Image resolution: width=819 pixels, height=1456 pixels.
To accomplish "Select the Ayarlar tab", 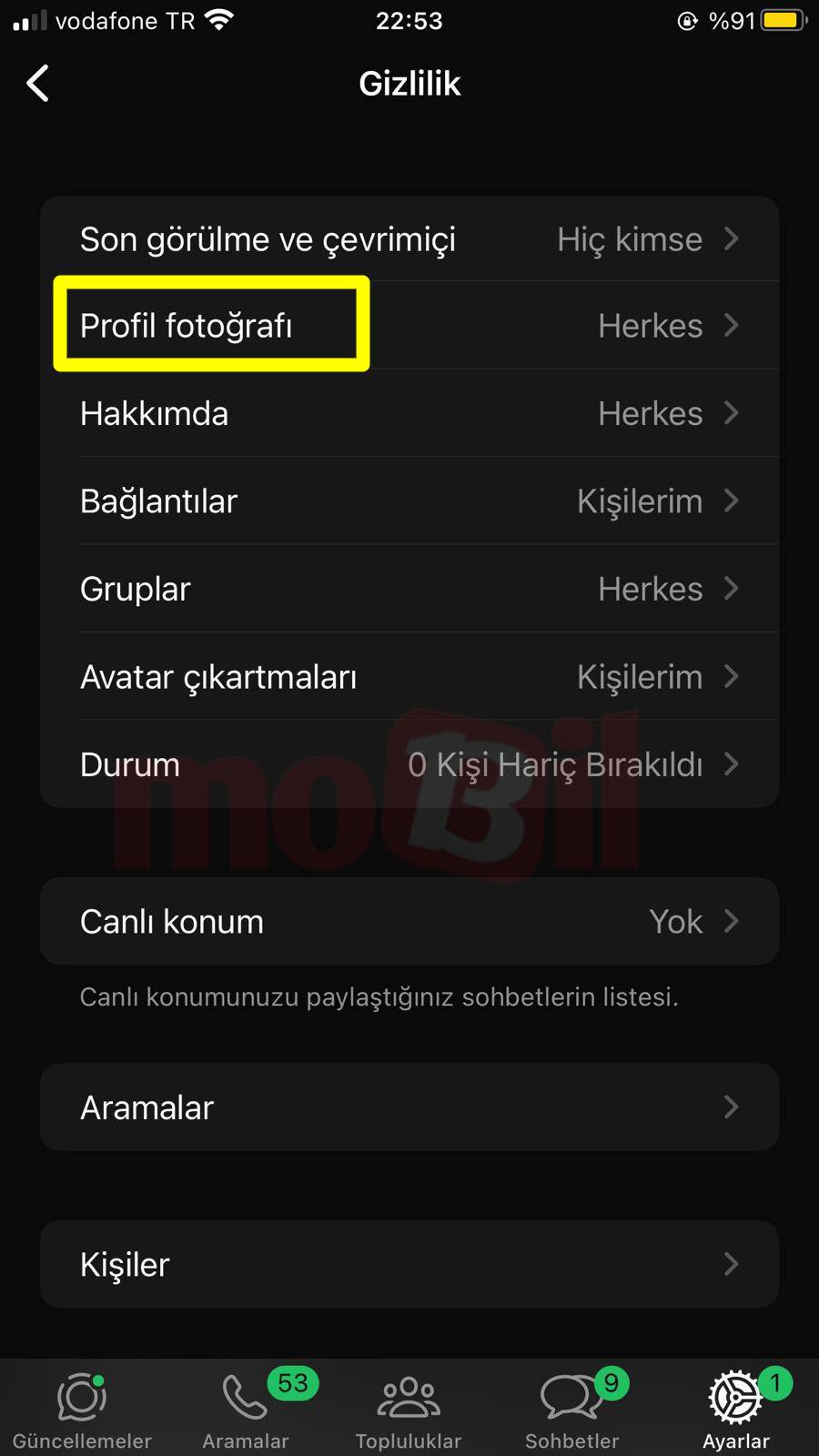I will 735,1410.
